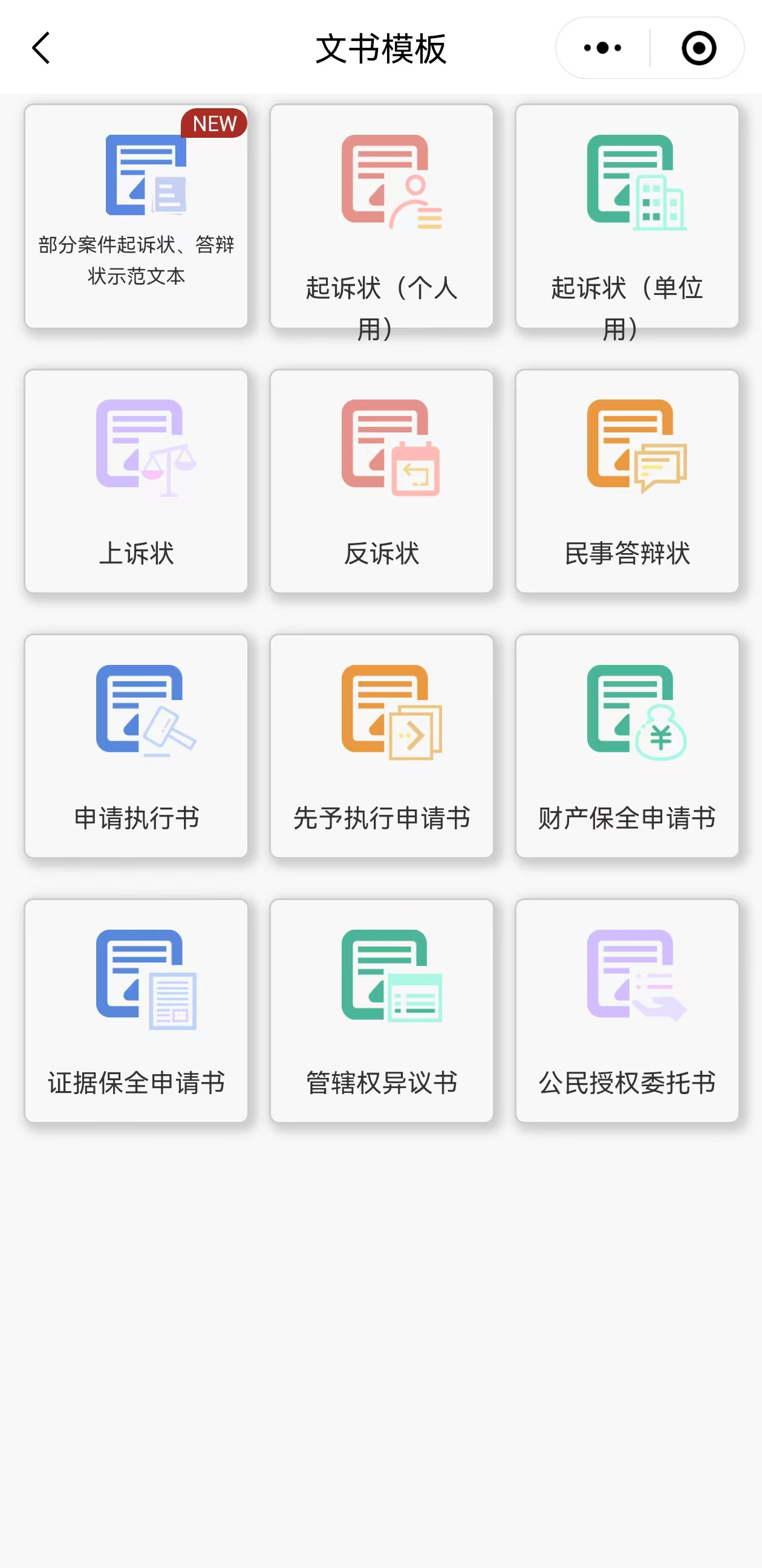Choose the 先予执行申请书 template

click(382, 746)
